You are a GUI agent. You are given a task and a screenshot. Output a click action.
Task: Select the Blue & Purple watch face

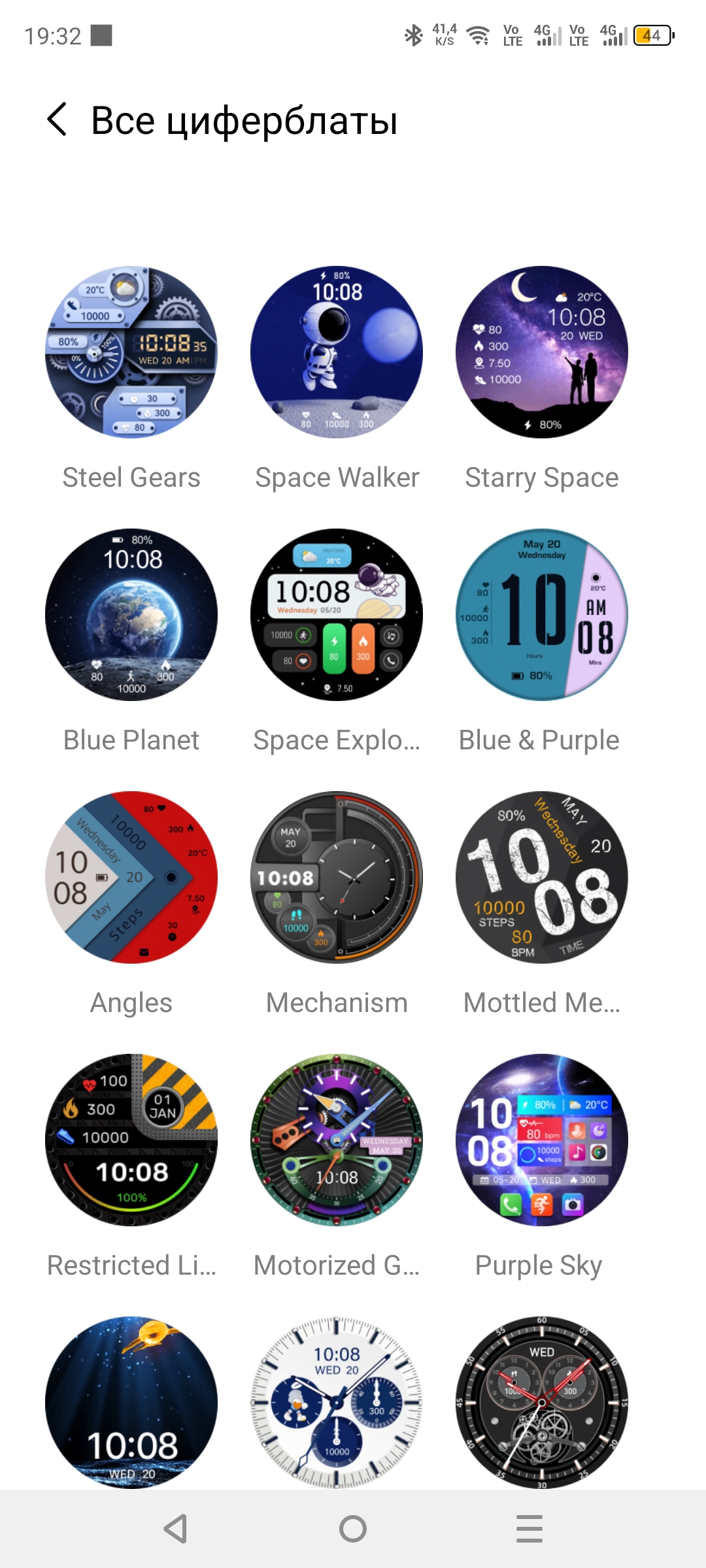(542, 615)
